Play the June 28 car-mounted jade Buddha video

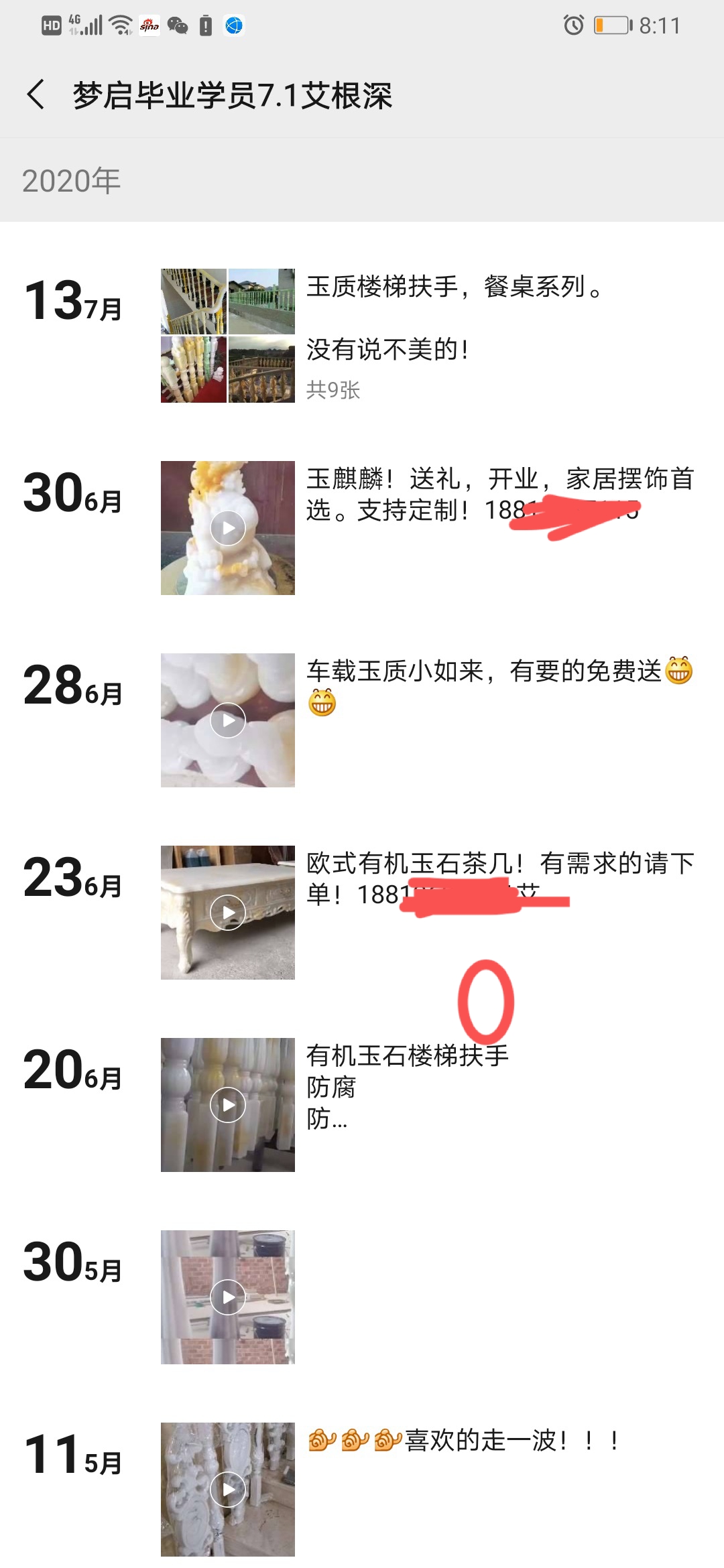(x=227, y=720)
